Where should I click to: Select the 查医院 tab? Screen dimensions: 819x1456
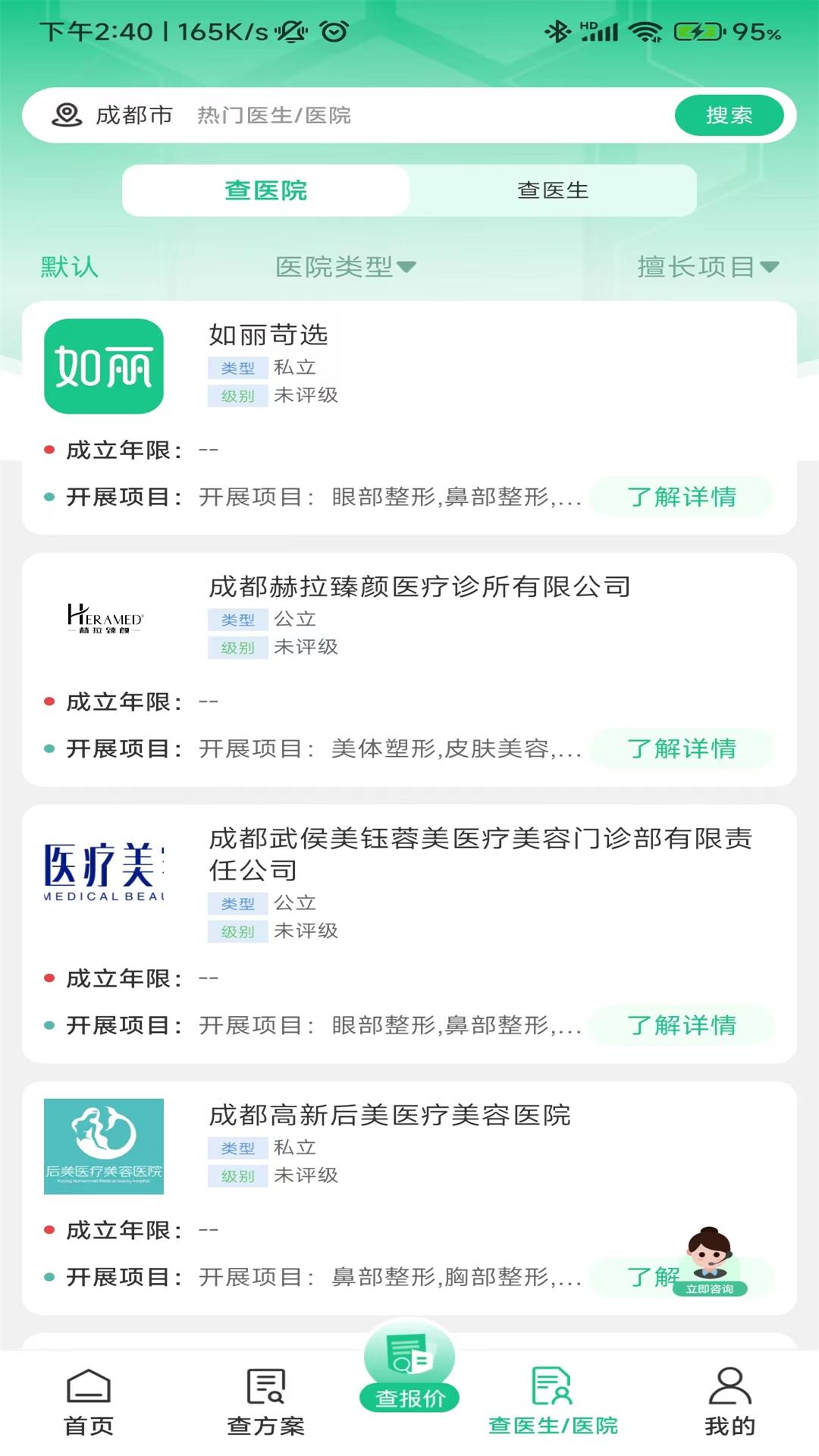[x=266, y=190]
